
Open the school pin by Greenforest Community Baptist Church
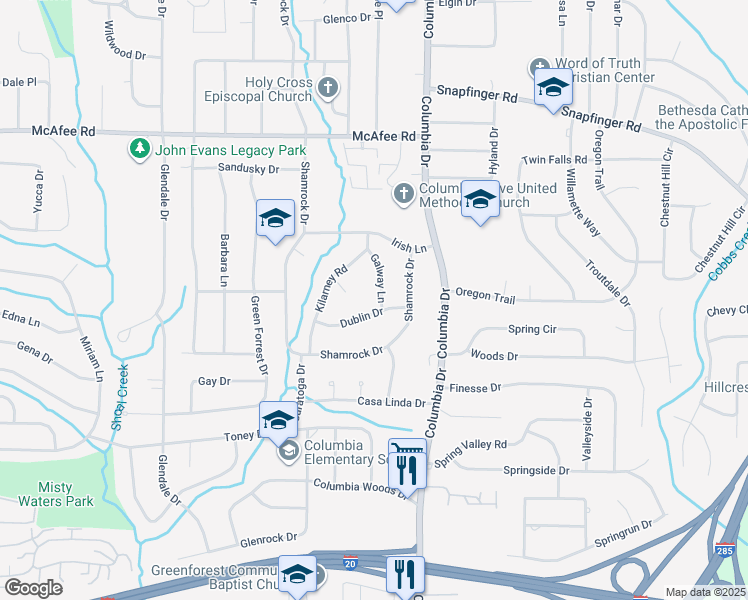(x=297, y=575)
